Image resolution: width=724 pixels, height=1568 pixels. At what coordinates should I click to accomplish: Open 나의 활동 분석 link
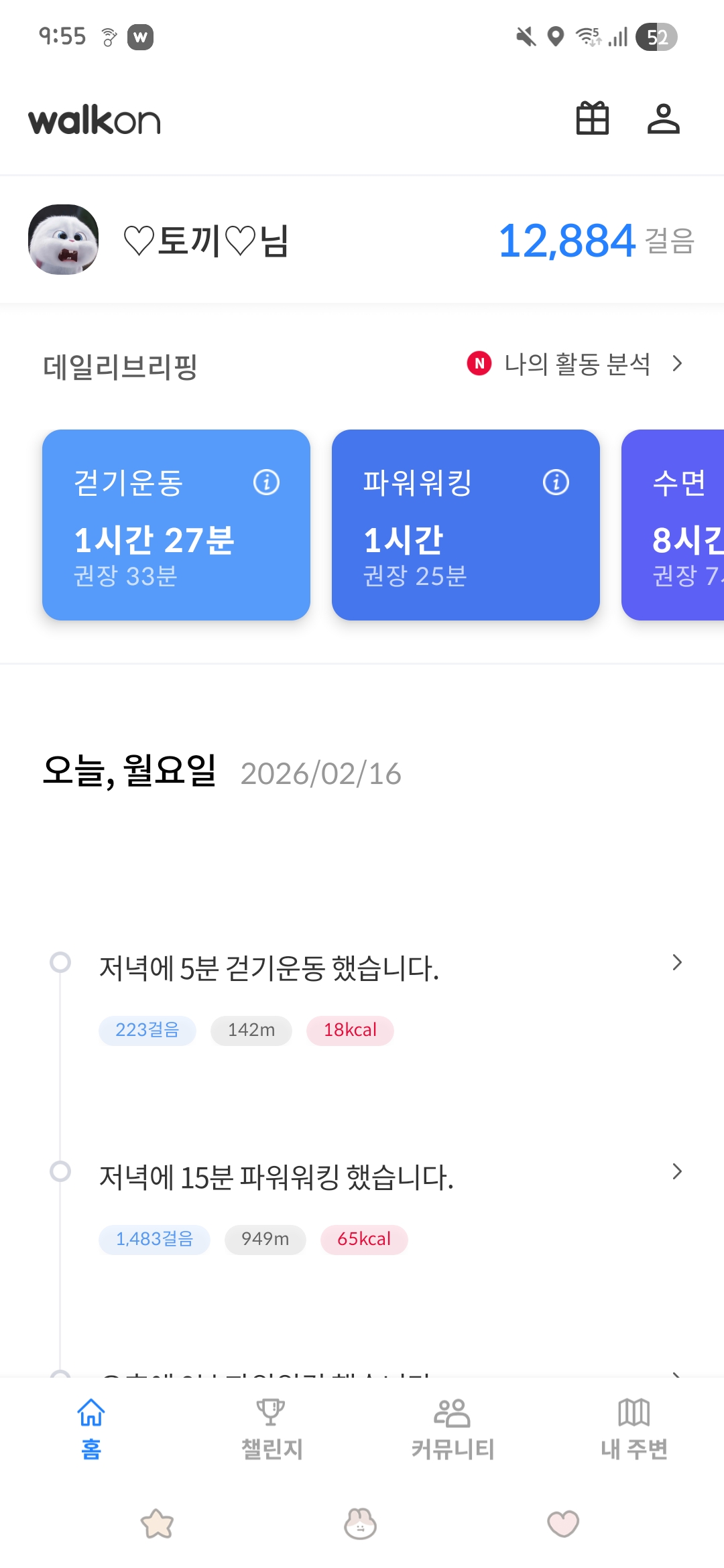(x=575, y=364)
